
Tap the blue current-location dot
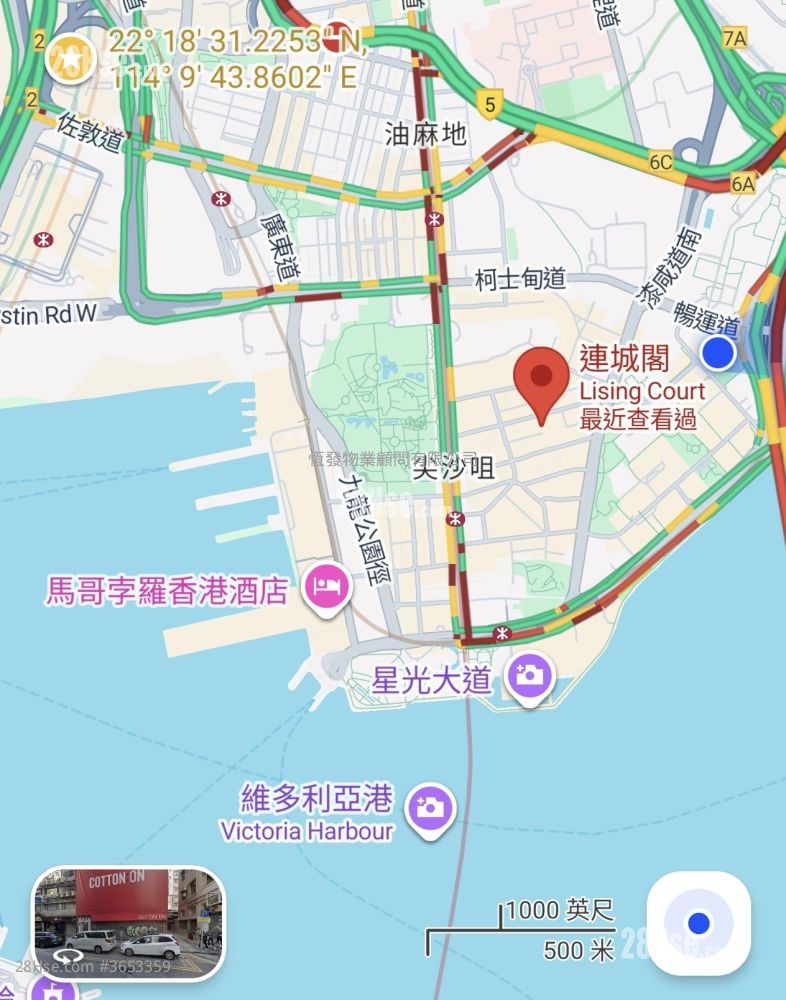(x=718, y=352)
